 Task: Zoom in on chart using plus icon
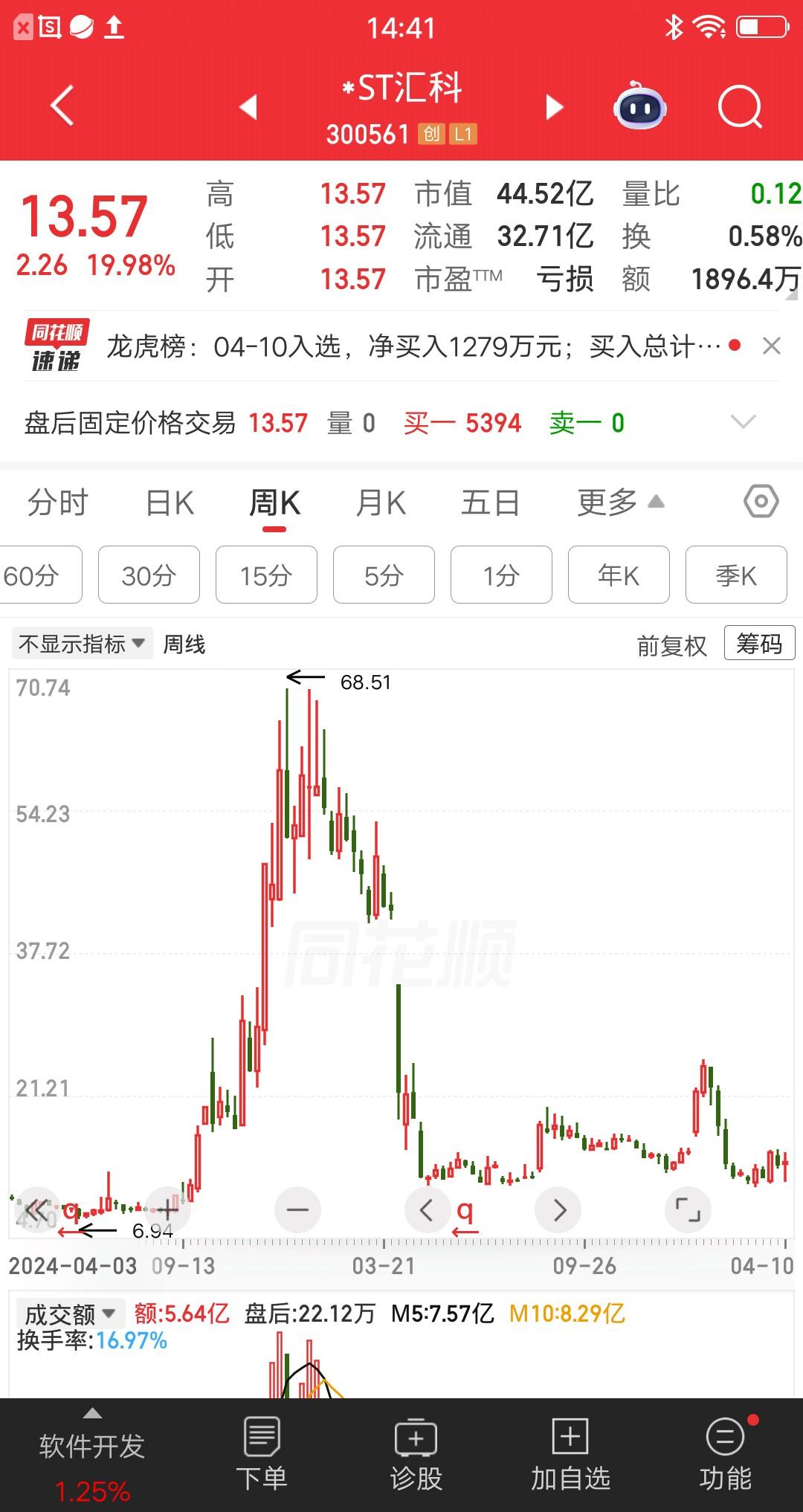(167, 1209)
